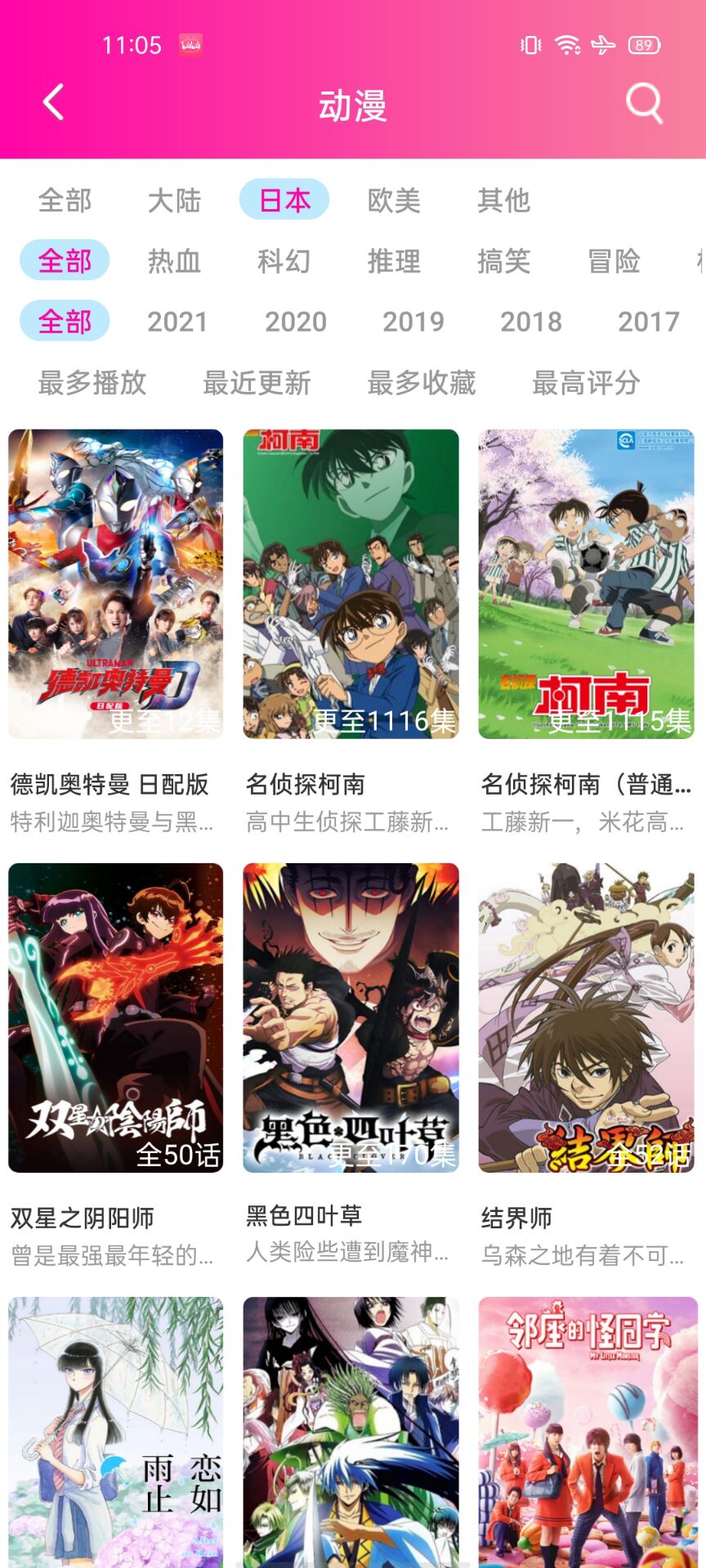Sort list by 最近更新

[x=257, y=382]
